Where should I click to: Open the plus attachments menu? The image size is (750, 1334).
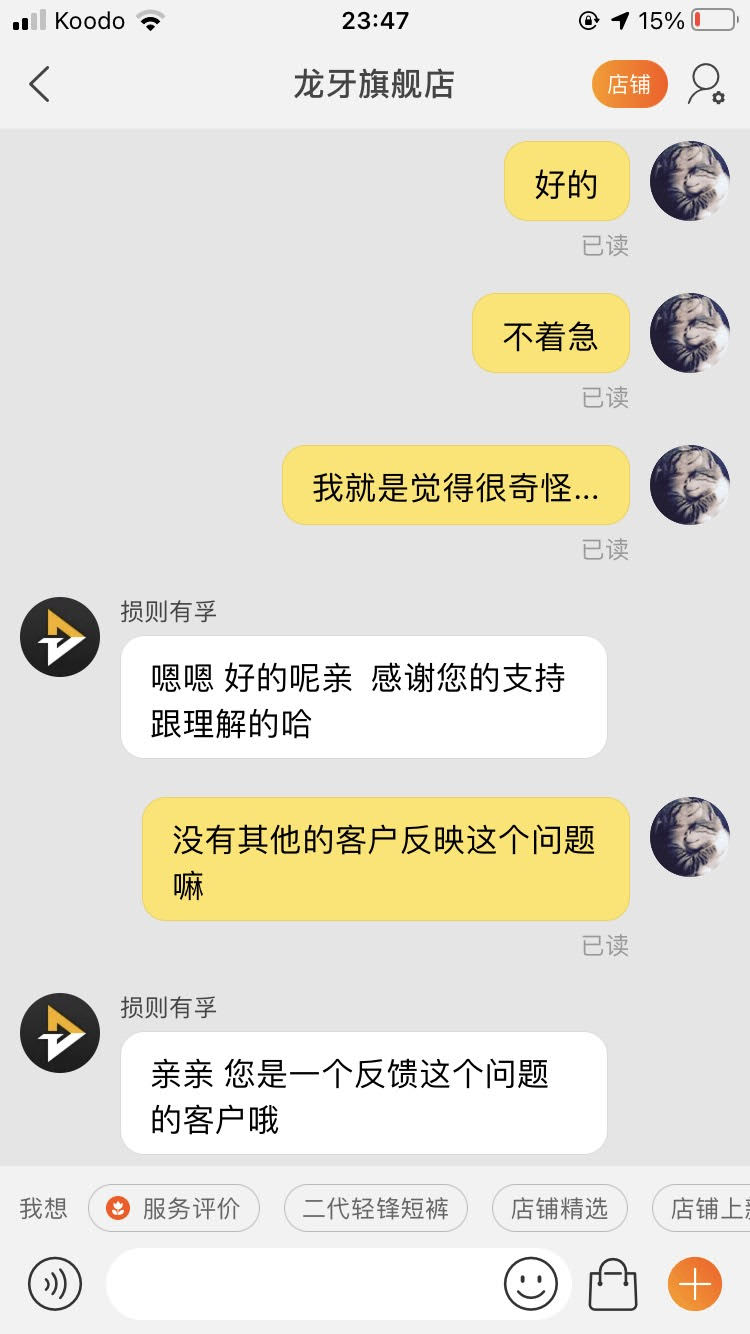pyautogui.click(x=694, y=1284)
